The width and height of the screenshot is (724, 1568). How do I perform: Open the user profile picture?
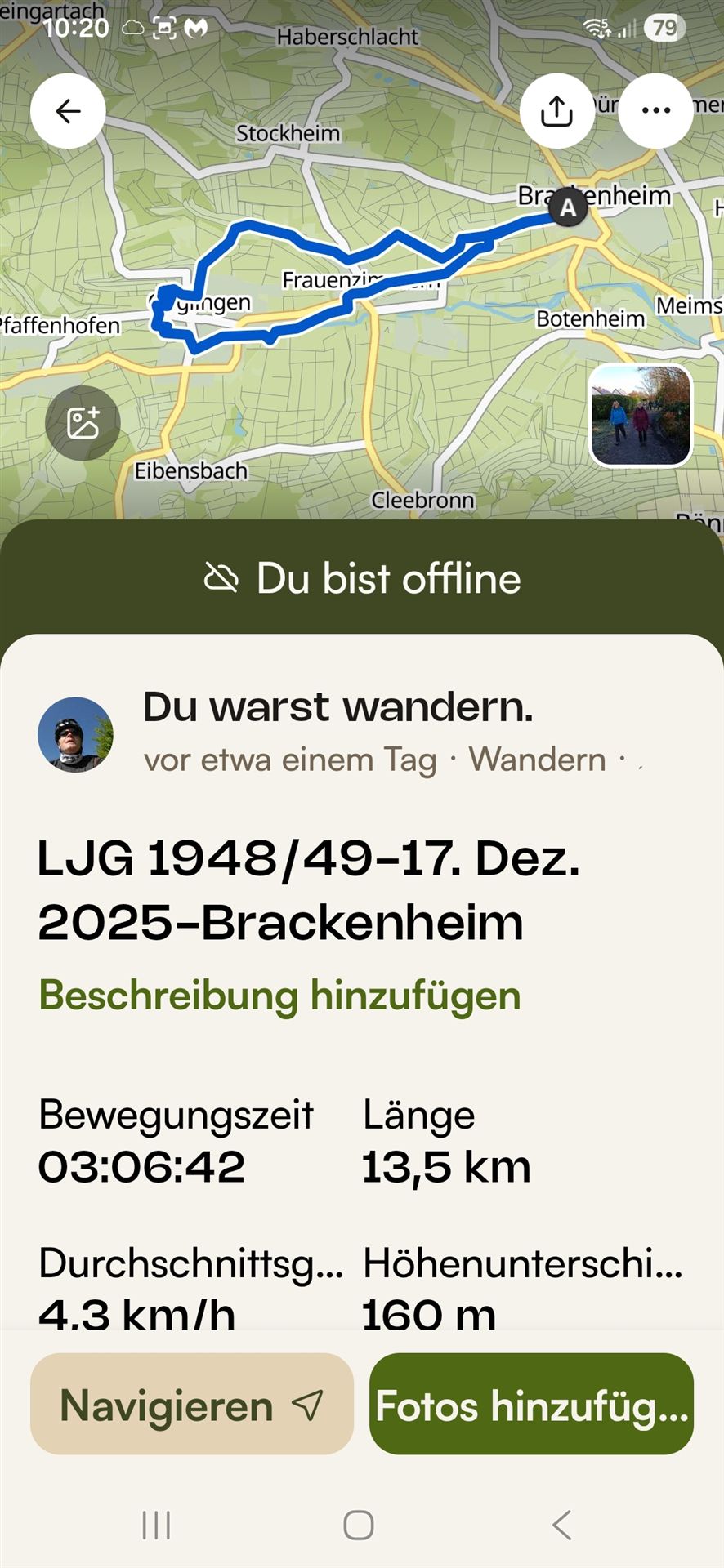coord(75,734)
